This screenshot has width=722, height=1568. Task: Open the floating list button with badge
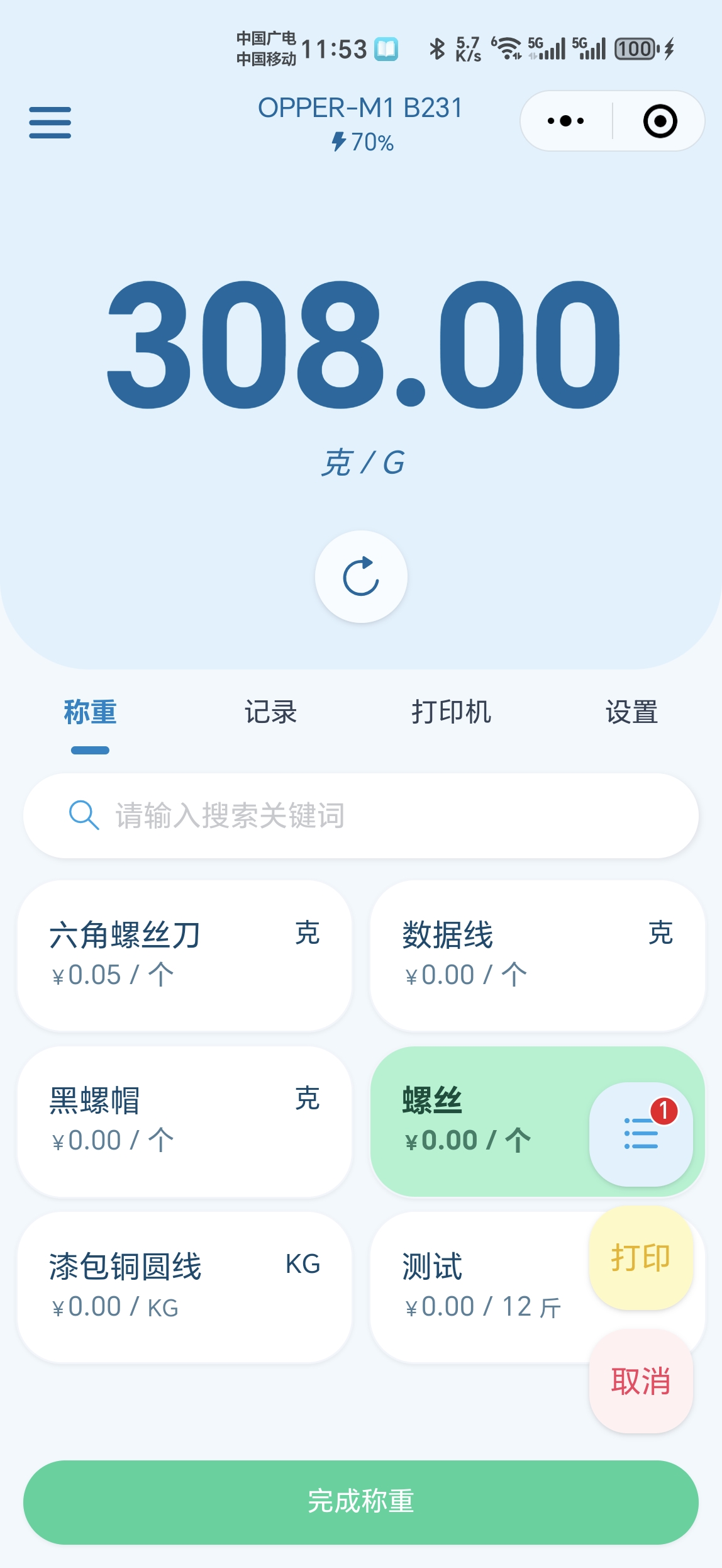[641, 1134]
